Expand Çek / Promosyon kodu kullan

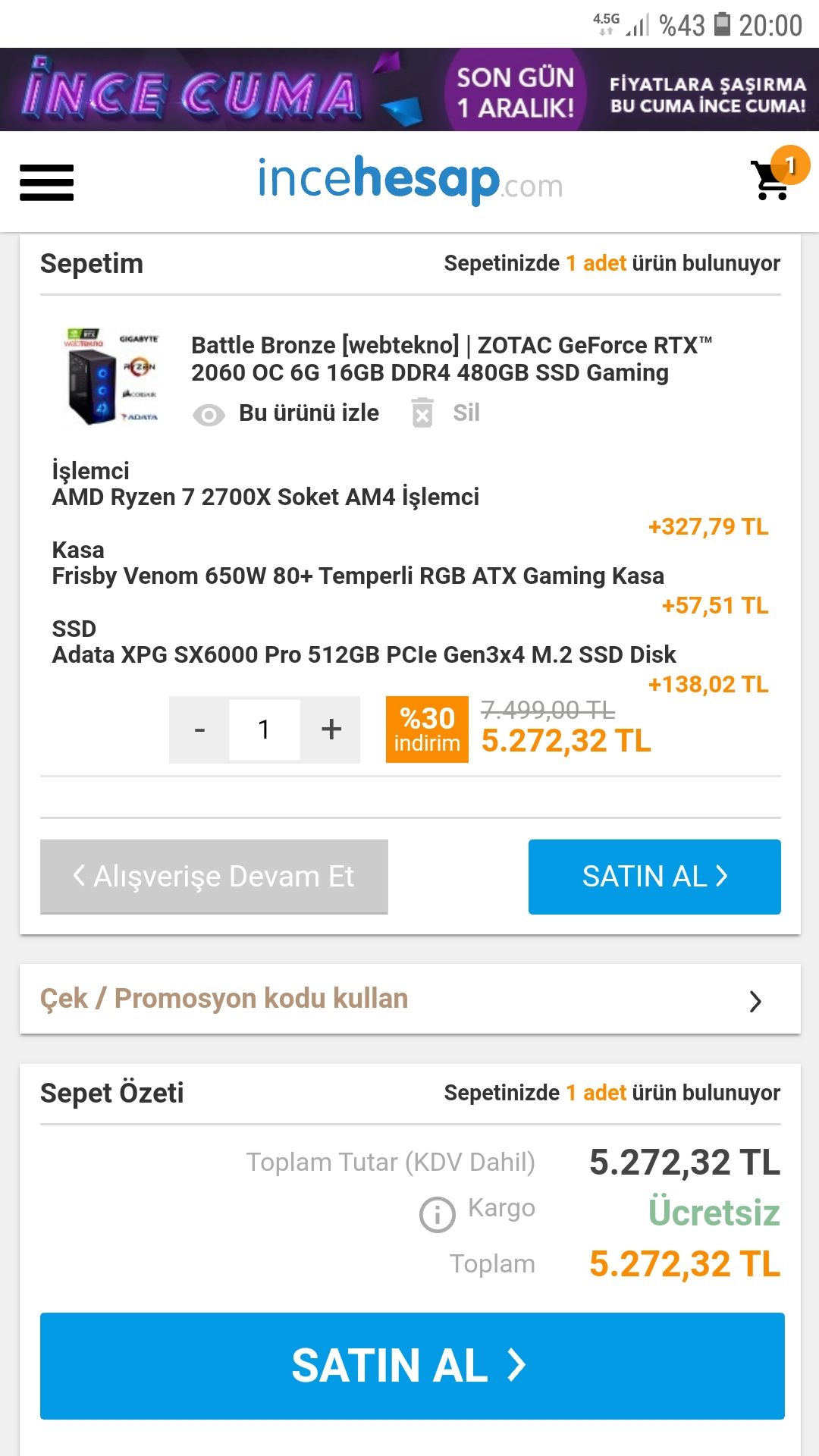[x=409, y=999]
